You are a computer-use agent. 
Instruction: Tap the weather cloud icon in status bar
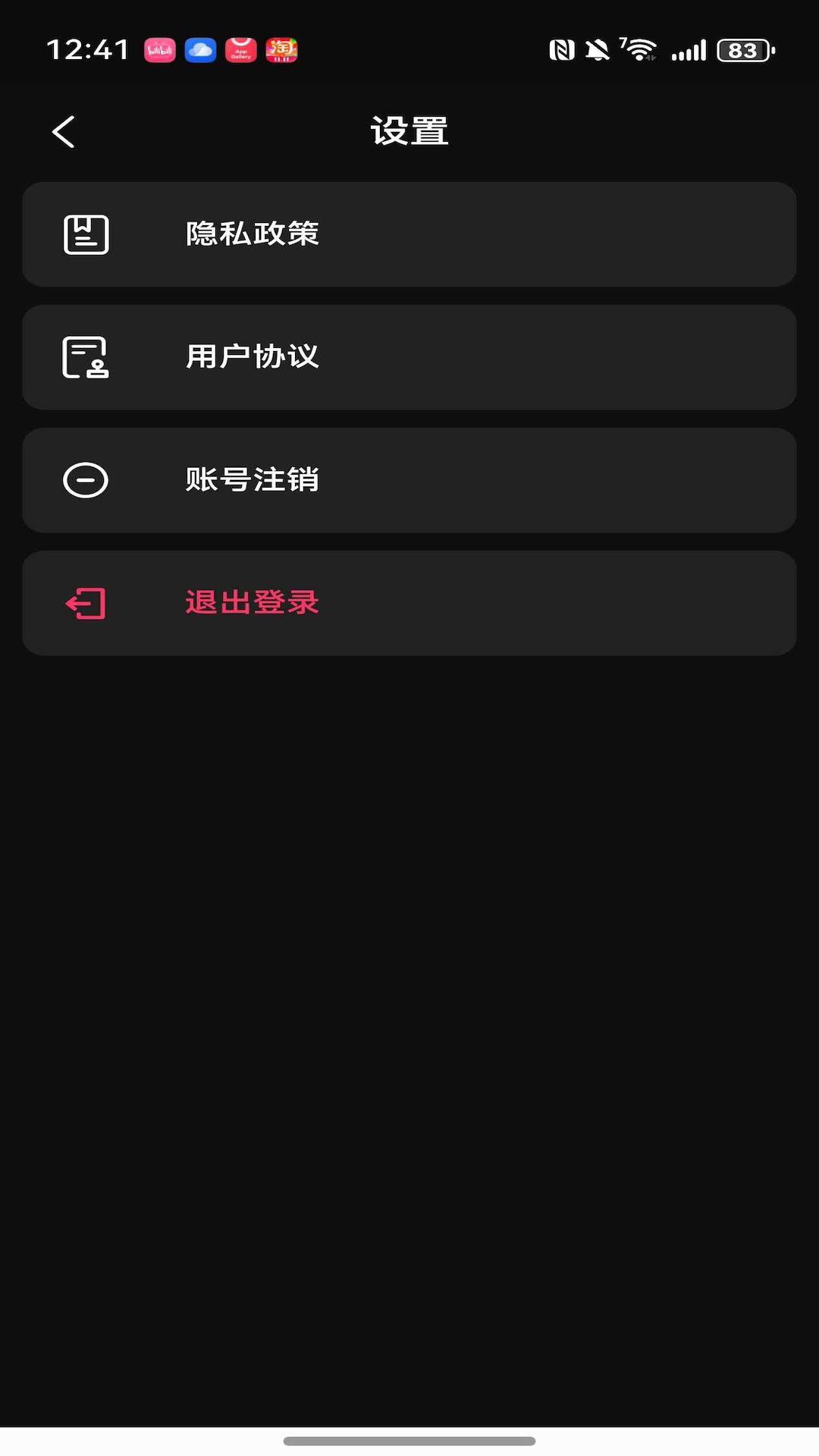200,50
